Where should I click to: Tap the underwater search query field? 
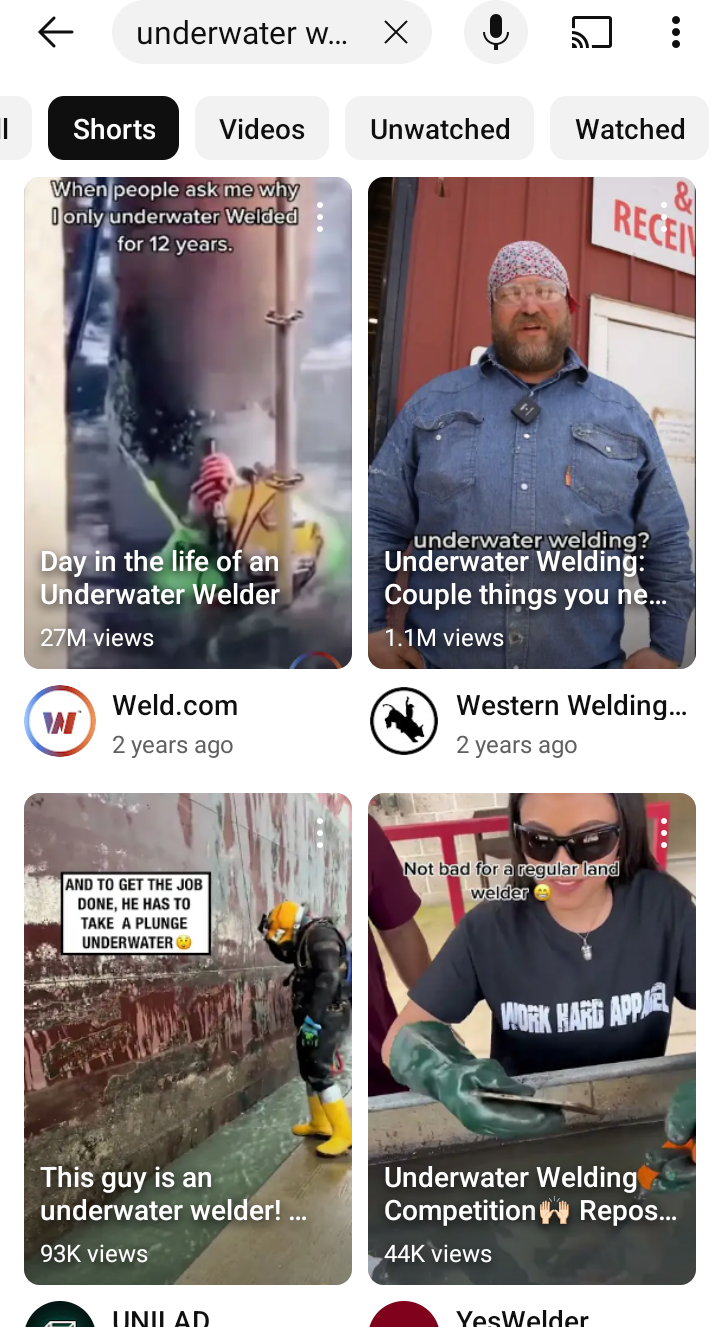pos(243,33)
